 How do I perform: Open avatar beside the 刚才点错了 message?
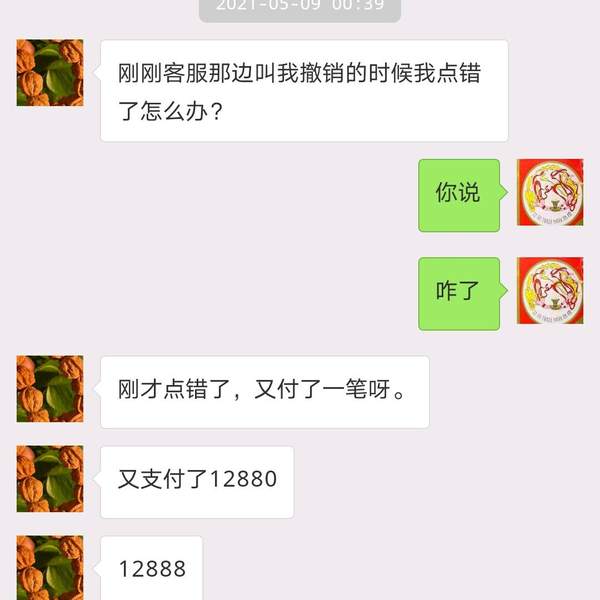50,389
